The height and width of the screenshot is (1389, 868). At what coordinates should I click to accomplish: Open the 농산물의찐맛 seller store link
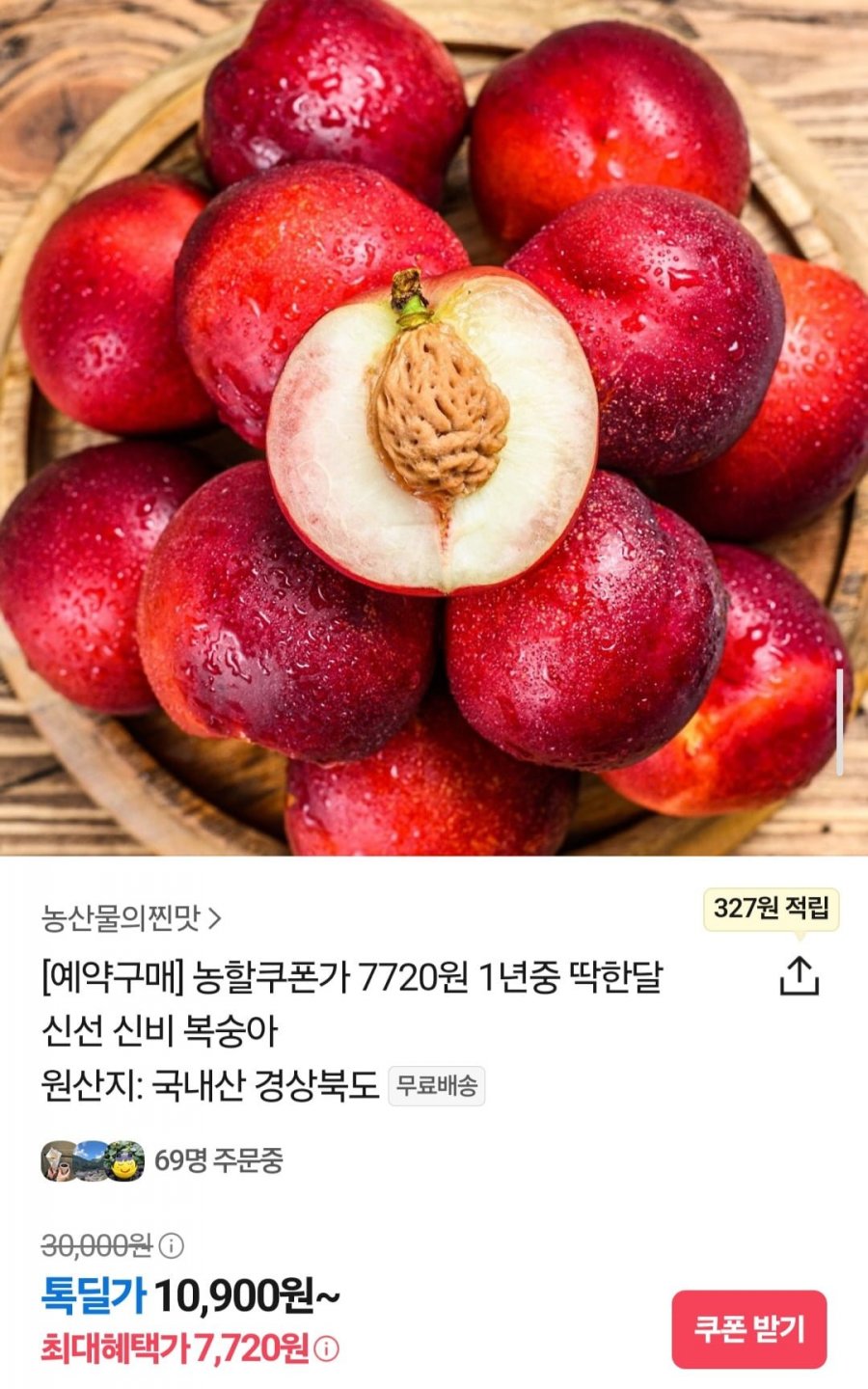(131, 918)
